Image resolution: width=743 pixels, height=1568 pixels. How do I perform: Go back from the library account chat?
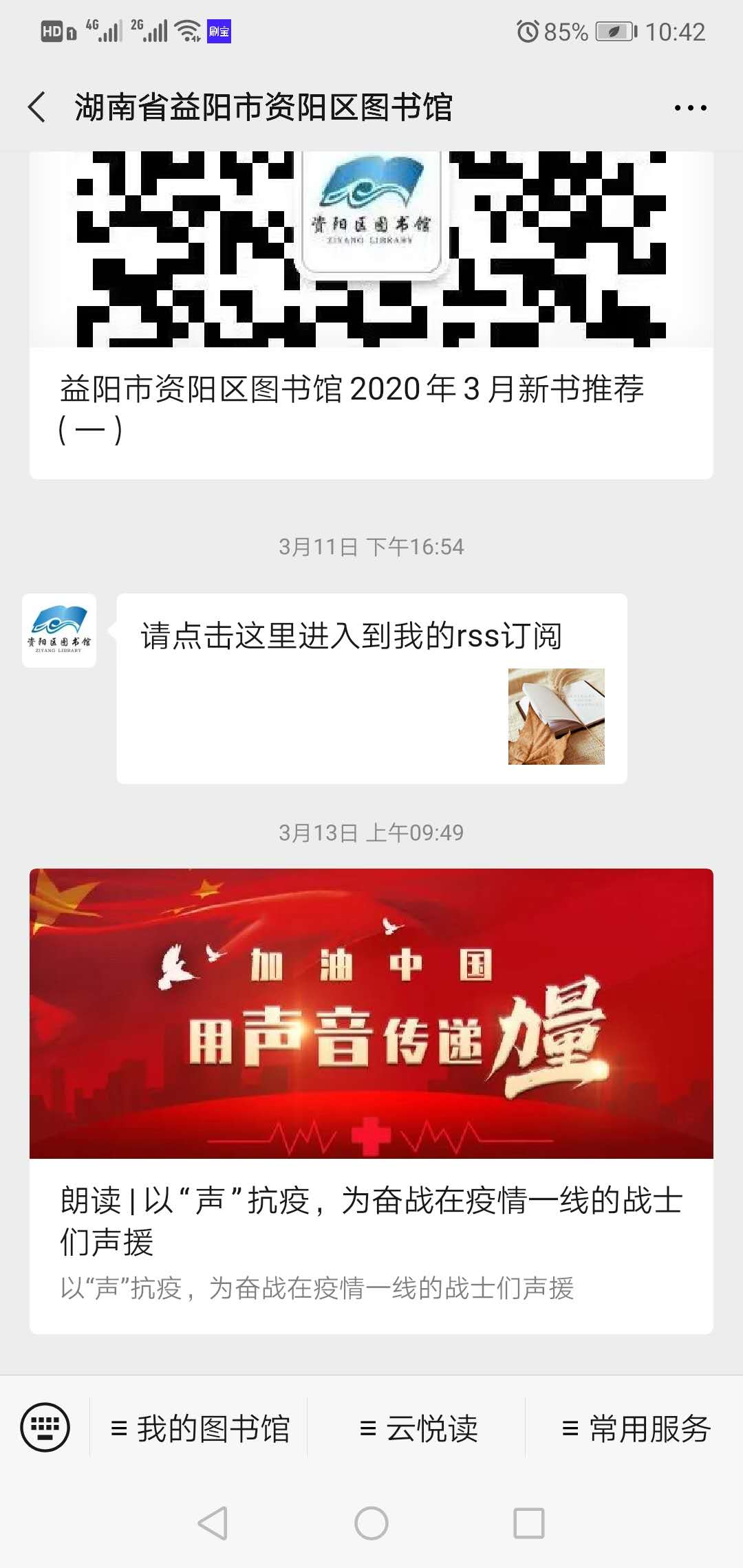coord(38,107)
